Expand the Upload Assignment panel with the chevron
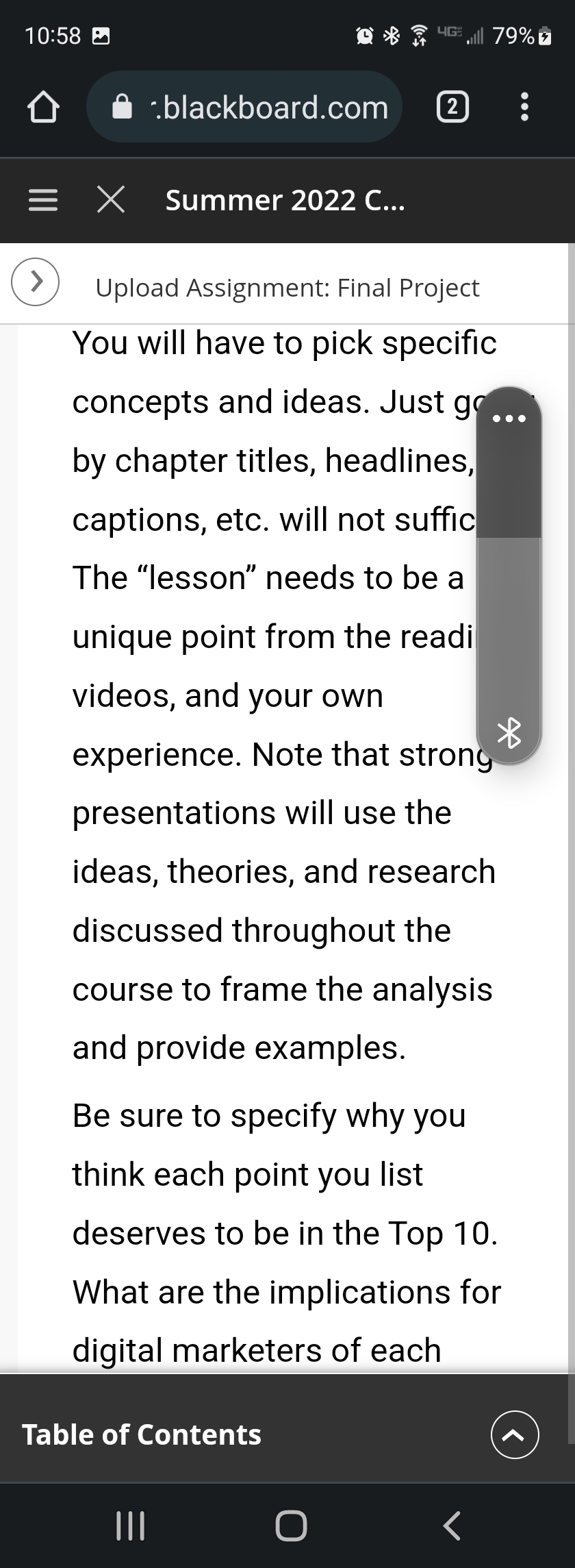 tap(34, 281)
